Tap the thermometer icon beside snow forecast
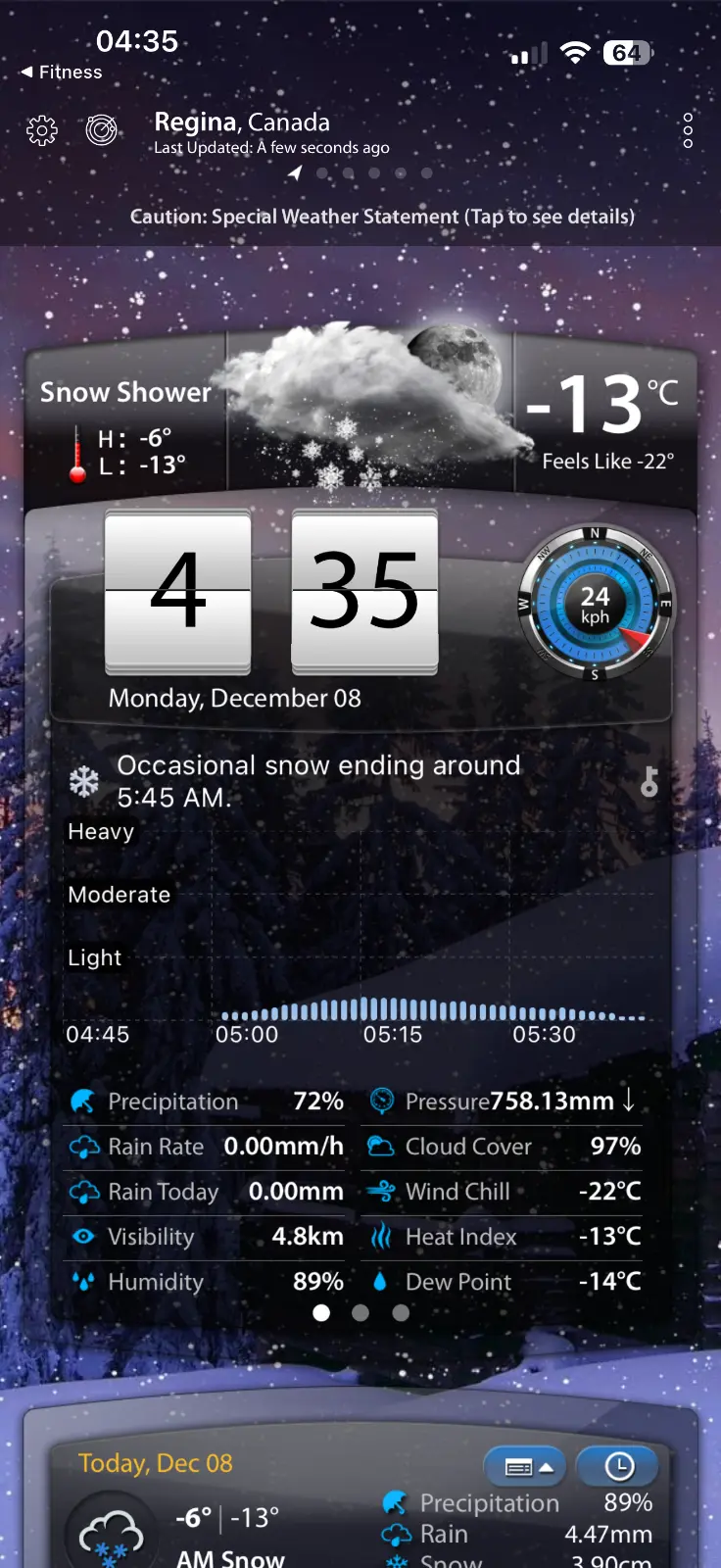Screen dimensions: 721x1568 pos(649,782)
